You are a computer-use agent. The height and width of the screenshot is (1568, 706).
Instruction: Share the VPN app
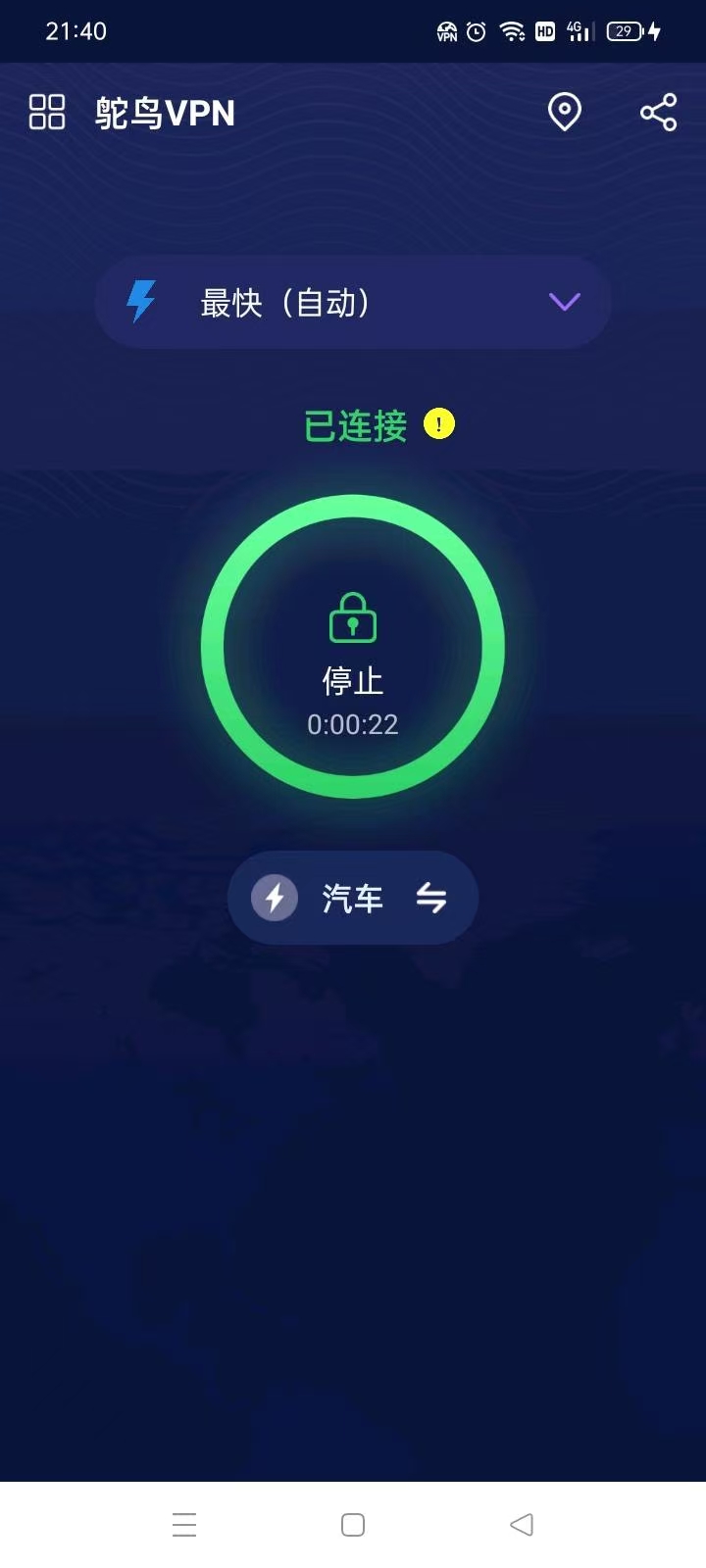(x=658, y=113)
